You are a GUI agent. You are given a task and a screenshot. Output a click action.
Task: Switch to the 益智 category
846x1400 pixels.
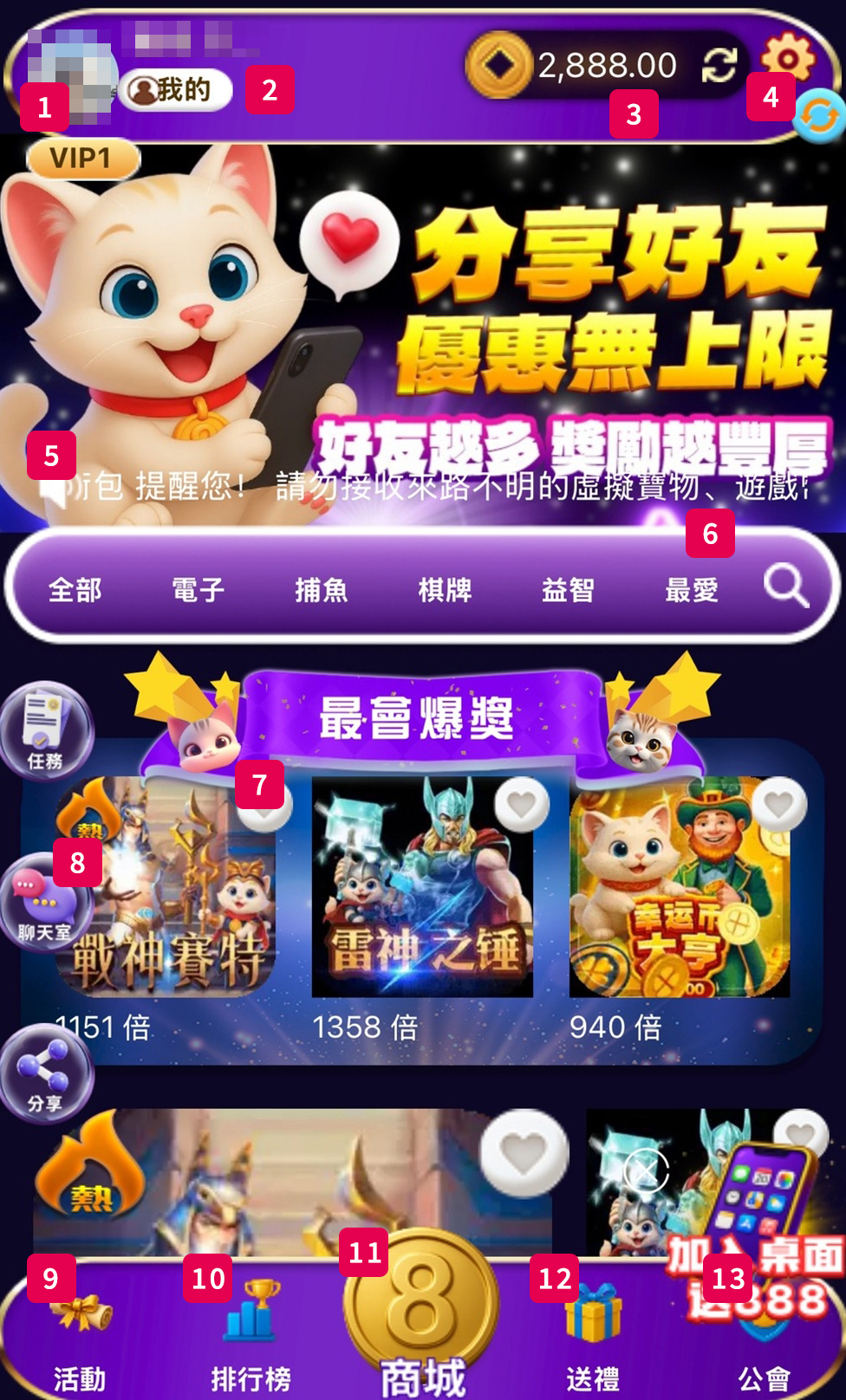coord(568,591)
